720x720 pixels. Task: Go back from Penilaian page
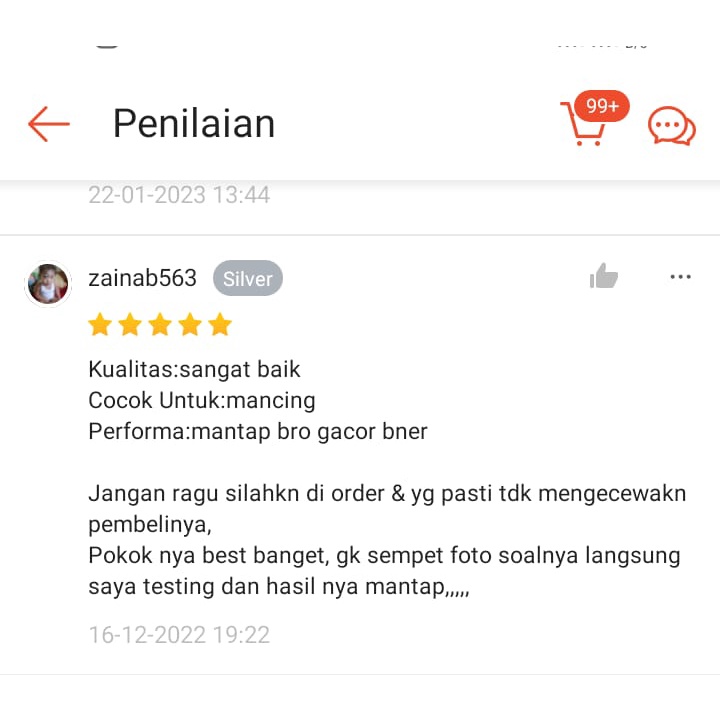(48, 124)
